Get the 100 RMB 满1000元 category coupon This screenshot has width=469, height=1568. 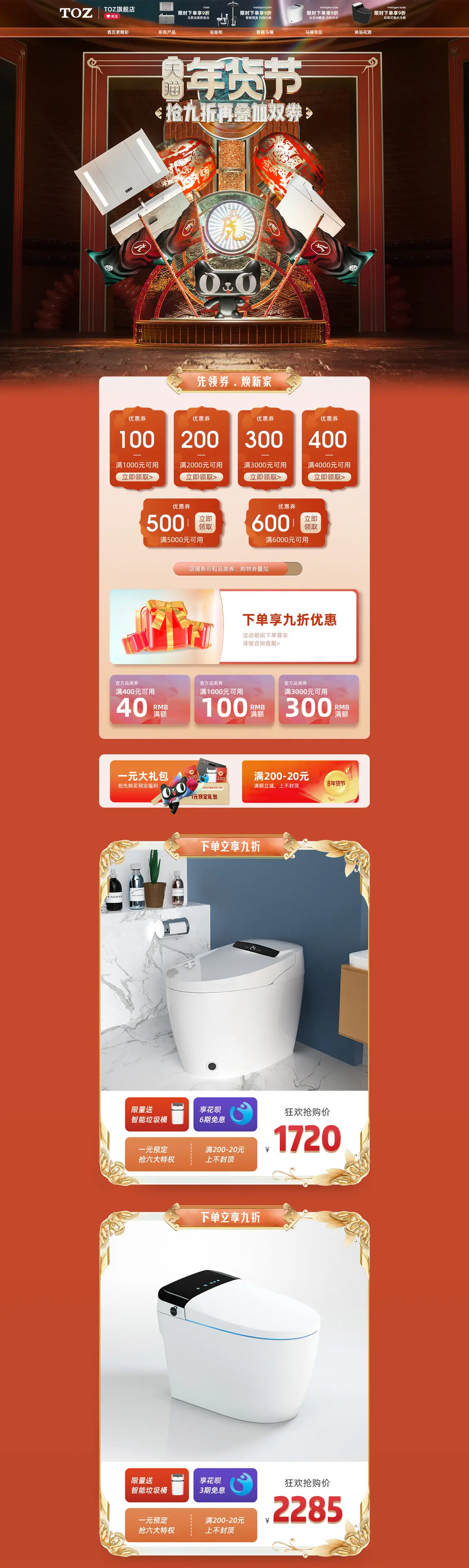point(234,700)
